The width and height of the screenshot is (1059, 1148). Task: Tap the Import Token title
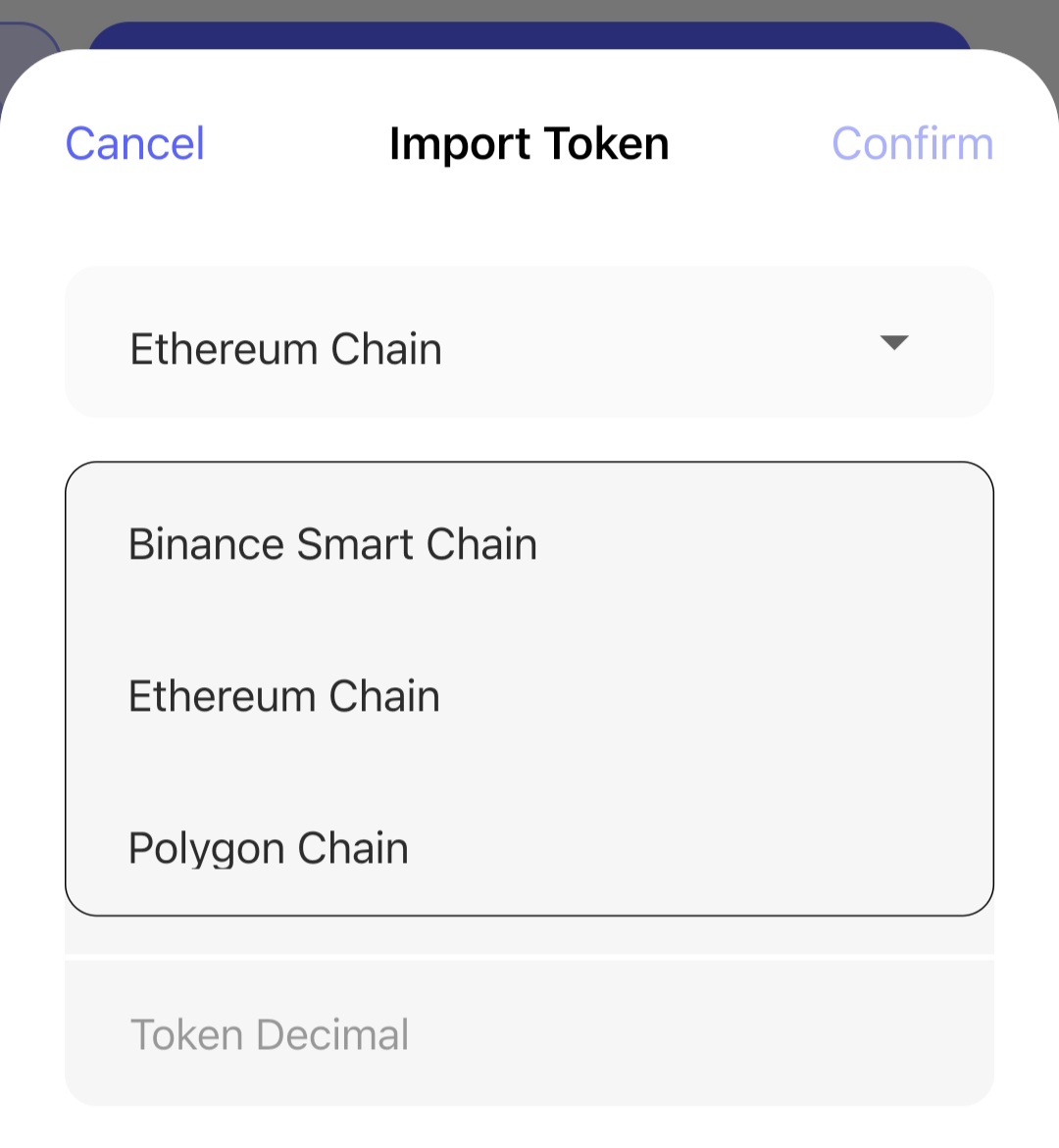tap(529, 143)
